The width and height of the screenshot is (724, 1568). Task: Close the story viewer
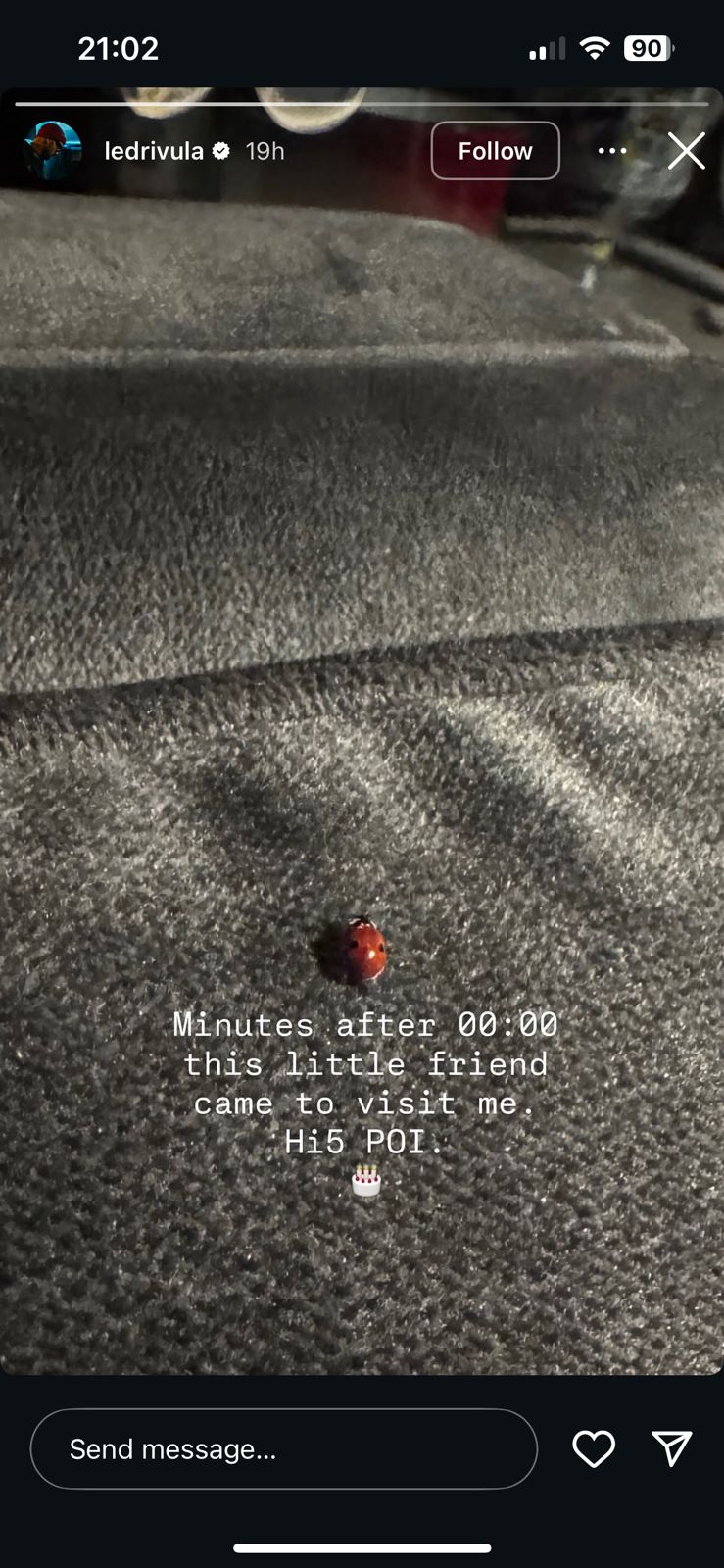(687, 151)
